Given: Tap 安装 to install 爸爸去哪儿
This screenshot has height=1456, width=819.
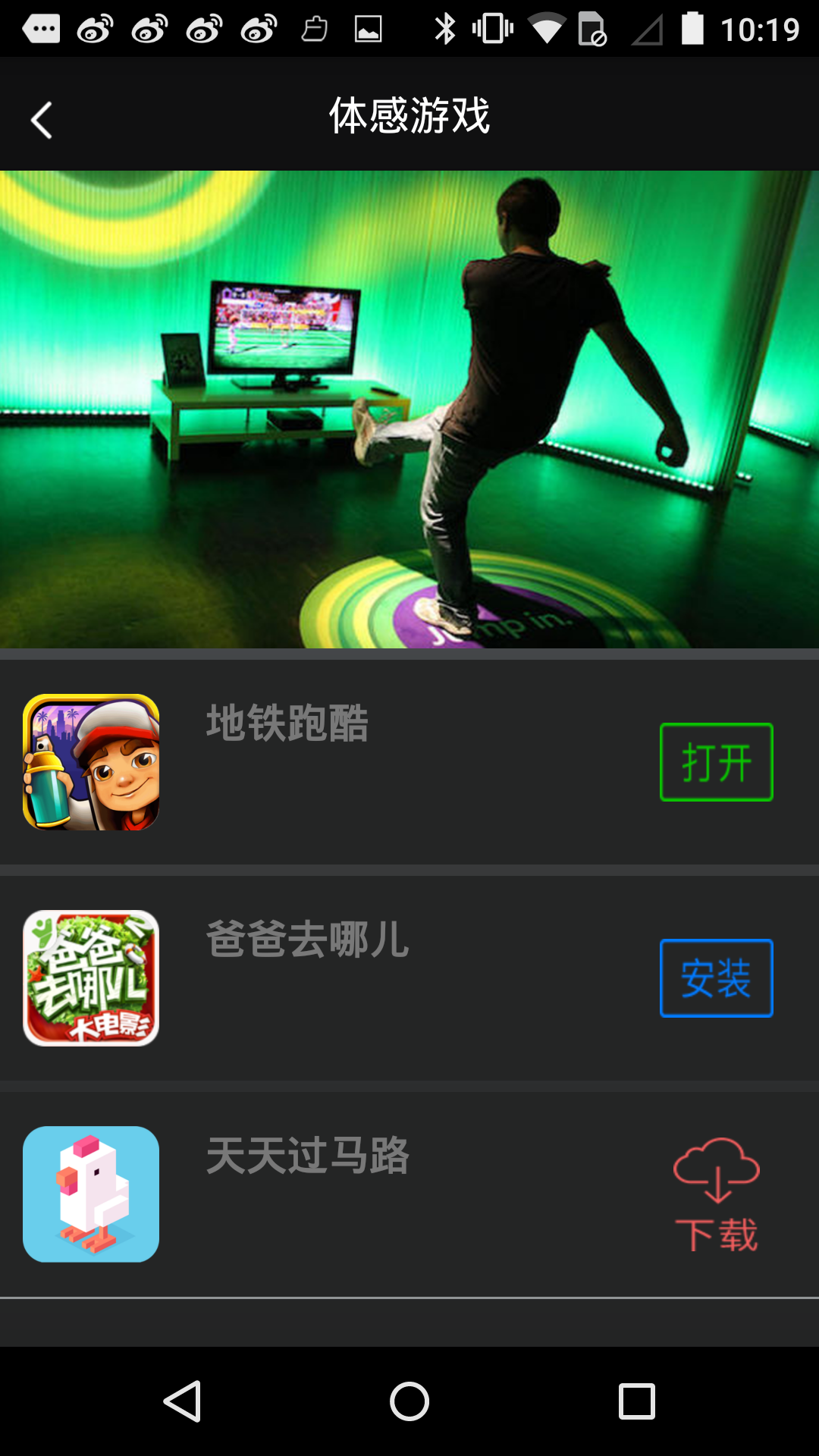Looking at the screenshot, I should point(716,978).
